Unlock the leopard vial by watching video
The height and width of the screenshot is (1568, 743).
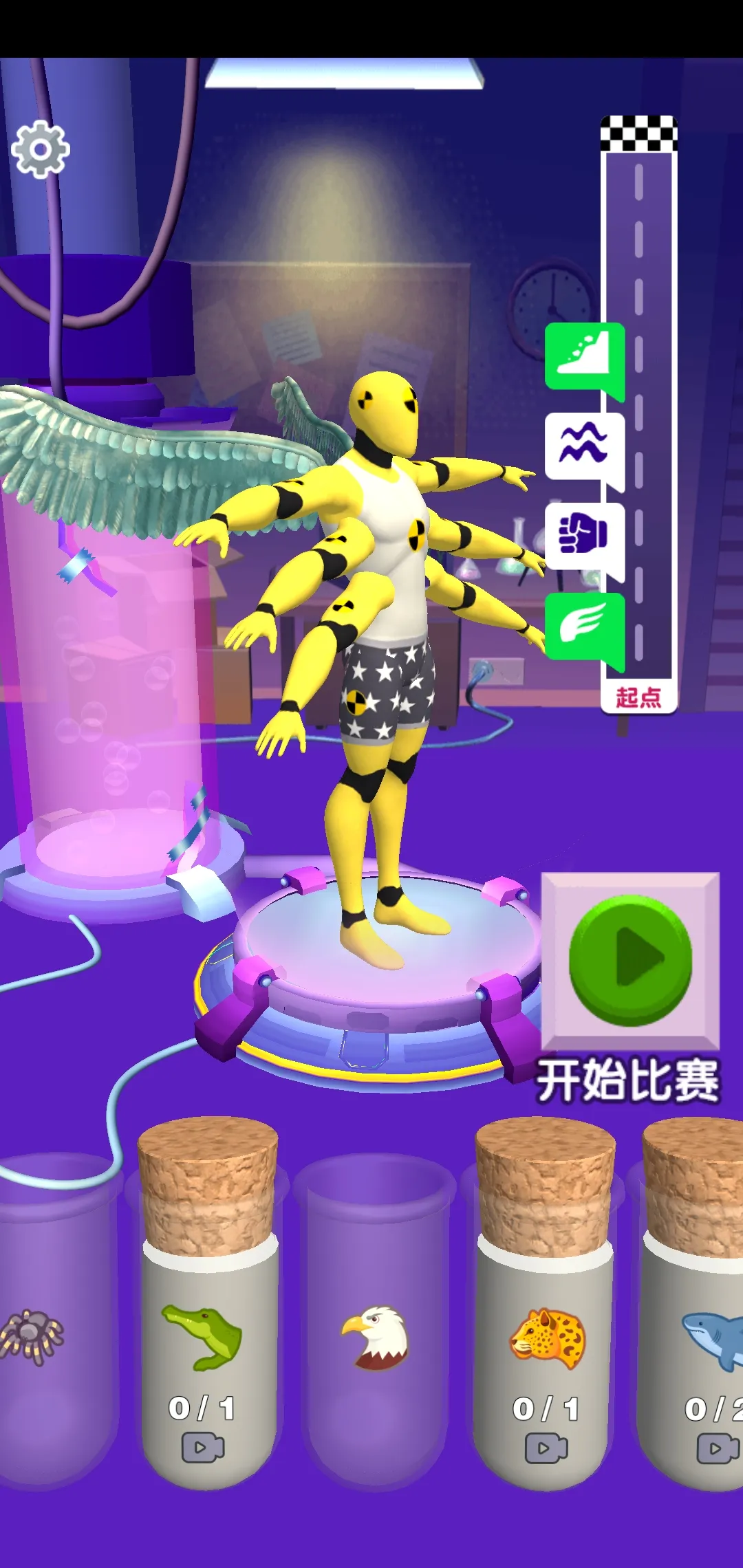tap(546, 1446)
